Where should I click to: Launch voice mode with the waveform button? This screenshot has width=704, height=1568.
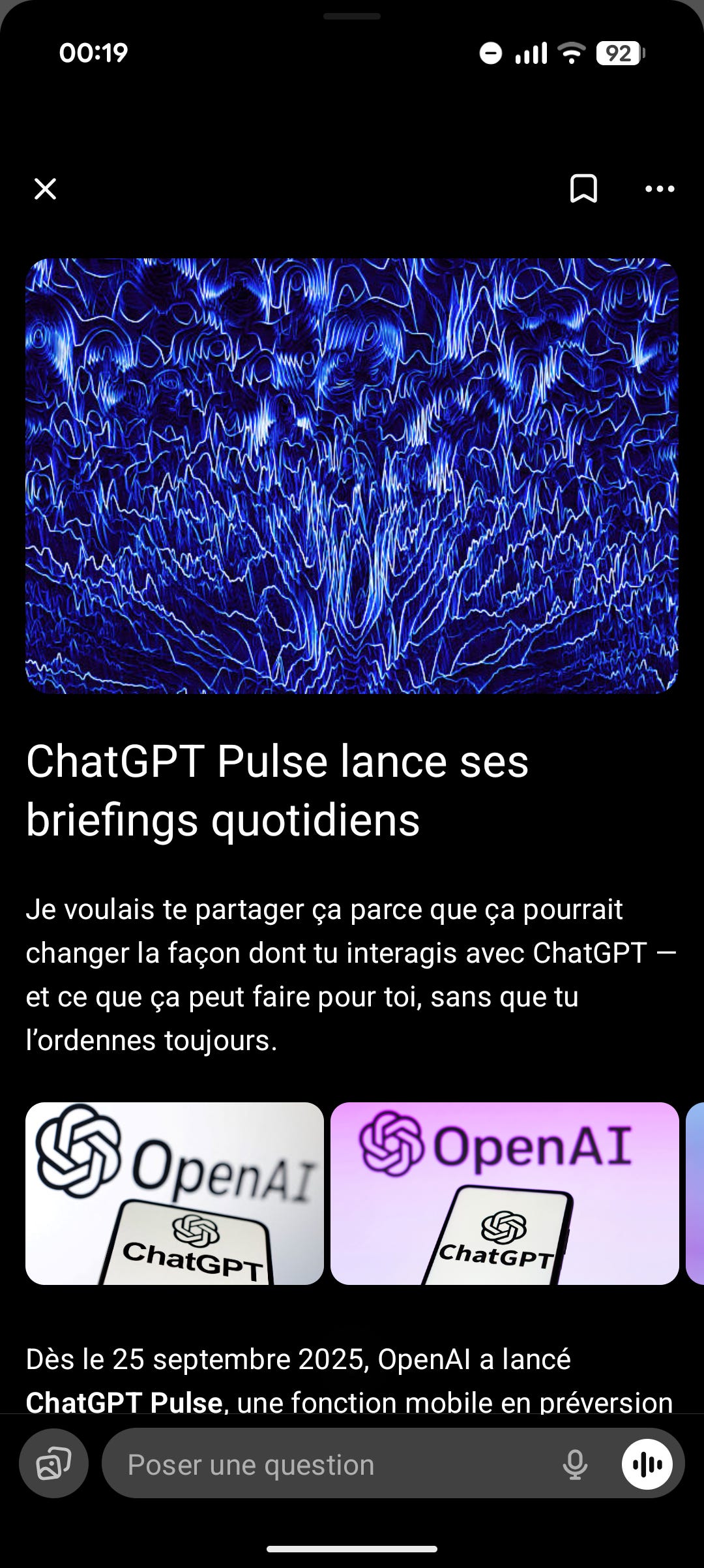pyautogui.click(x=647, y=1465)
